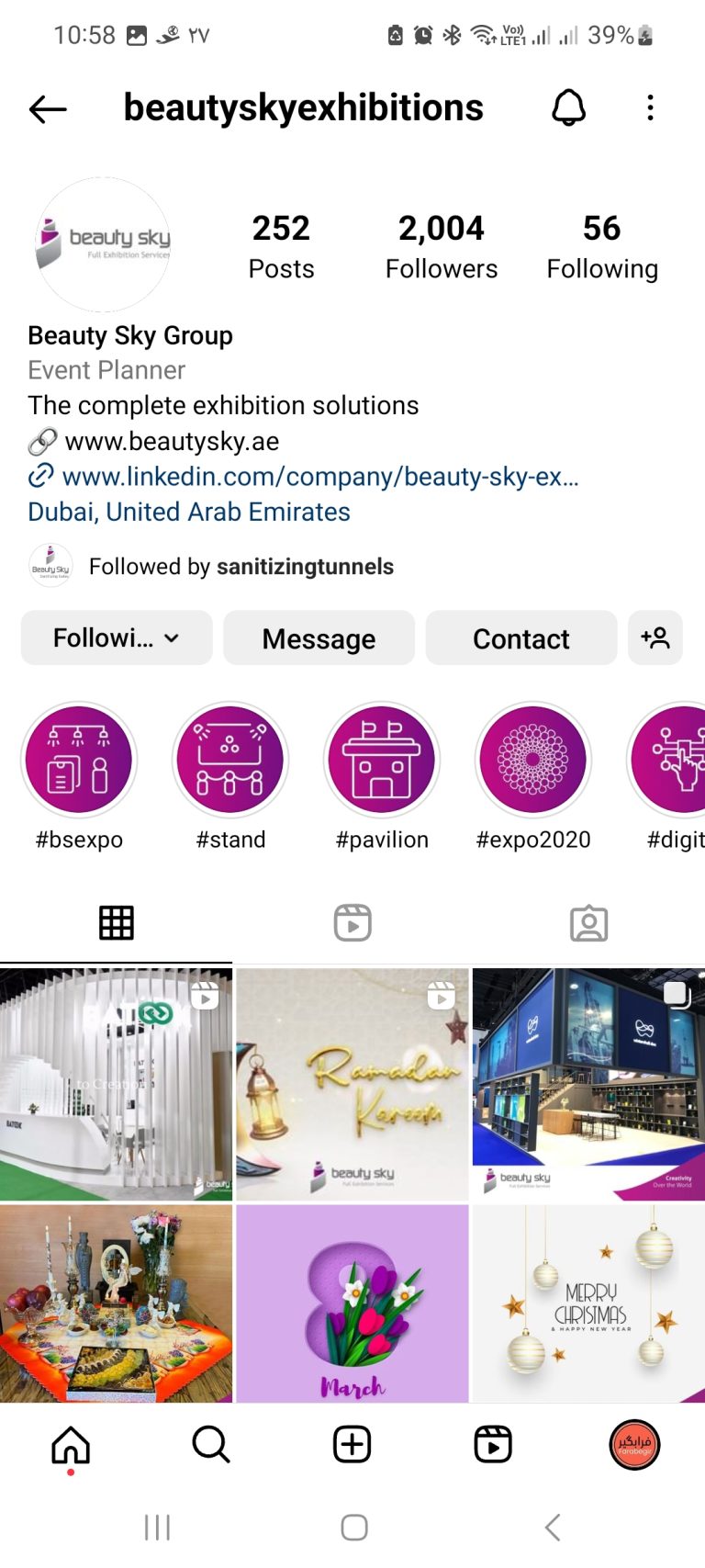
Task: Open the three-dot overflow menu
Action: click(650, 108)
